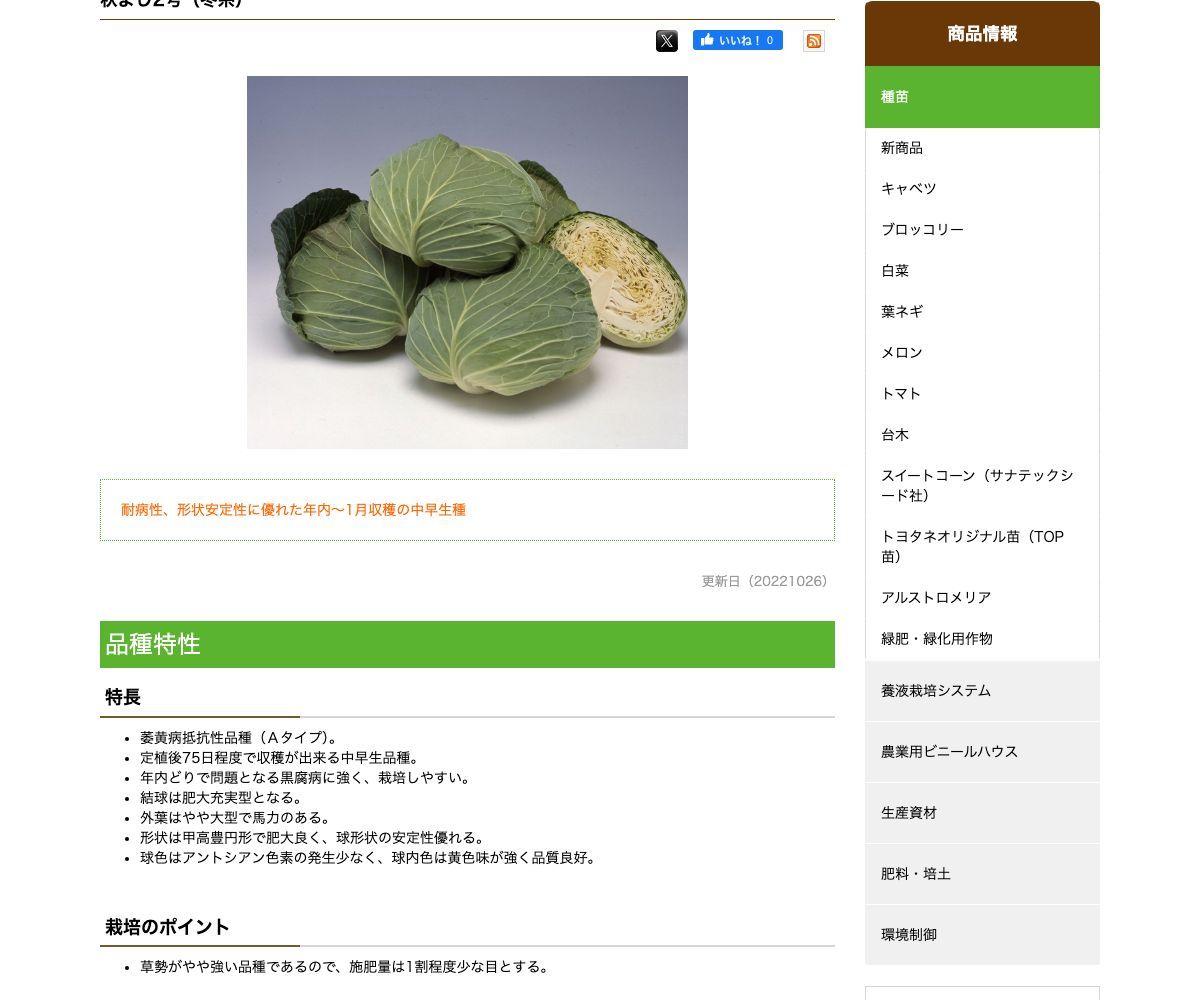Image resolution: width=1200 pixels, height=1000 pixels.
Task: Open the 台木 link
Action: (x=895, y=435)
